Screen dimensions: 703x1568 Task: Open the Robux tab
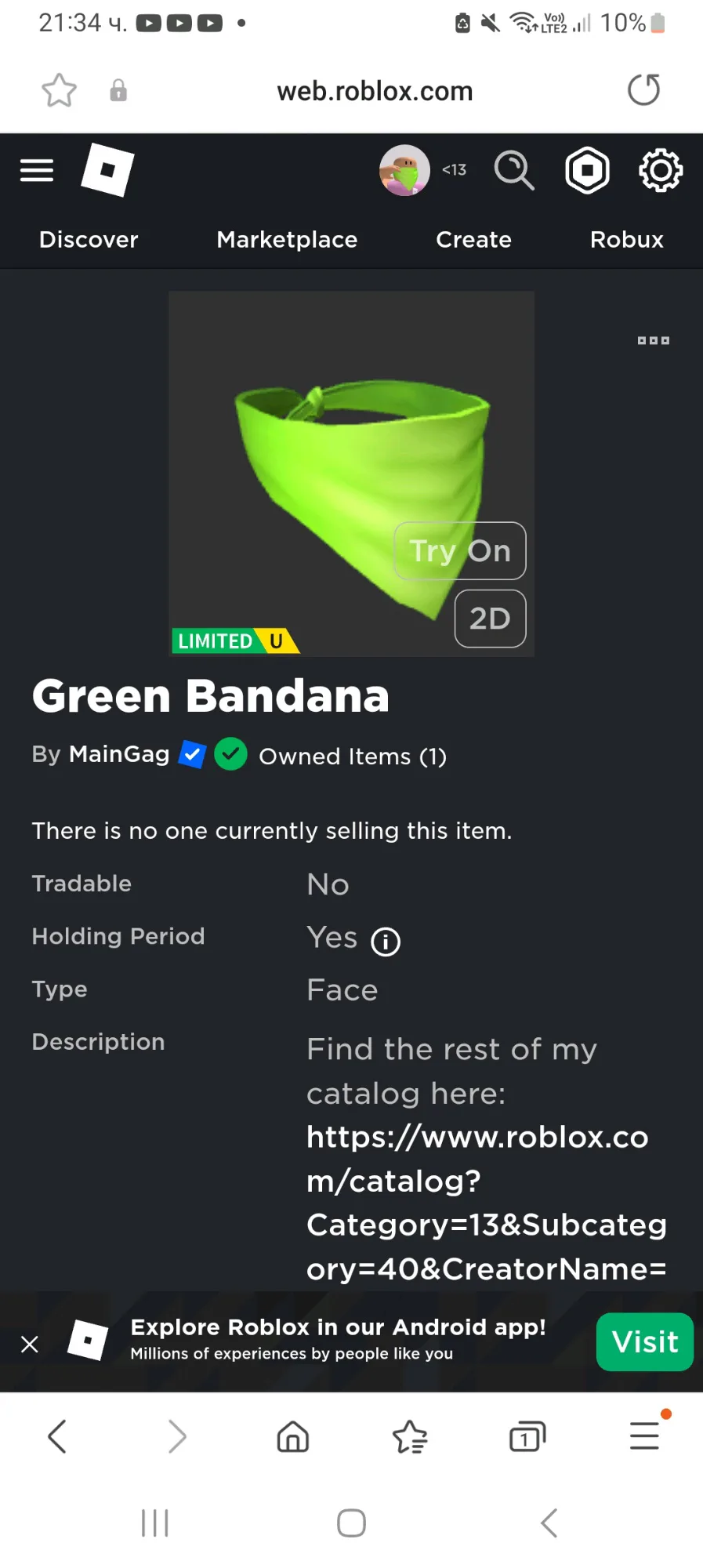pos(626,239)
